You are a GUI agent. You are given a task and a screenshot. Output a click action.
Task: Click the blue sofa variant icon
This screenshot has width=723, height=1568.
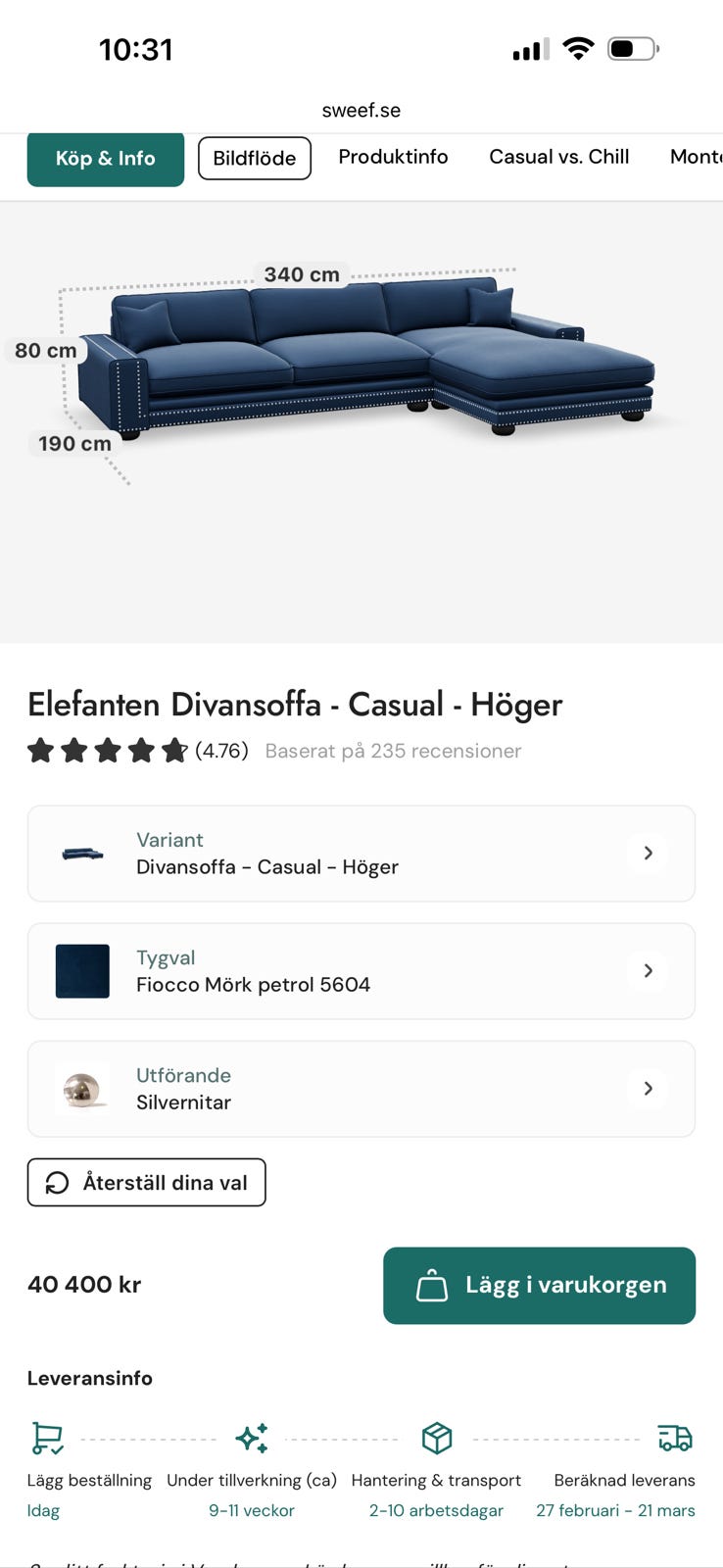tap(83, 853)
